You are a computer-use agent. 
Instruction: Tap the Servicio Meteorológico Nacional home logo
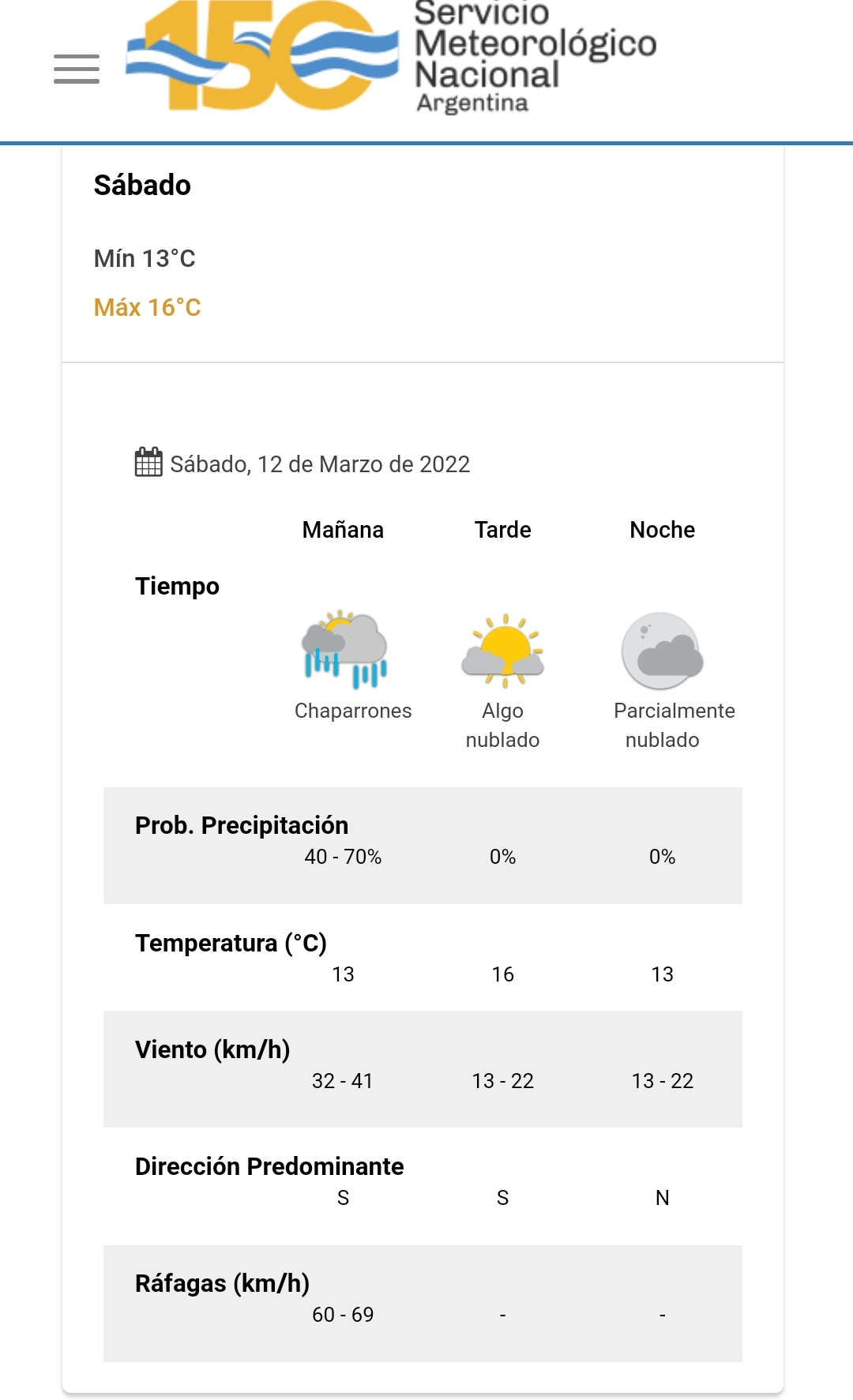pos(391,57)
